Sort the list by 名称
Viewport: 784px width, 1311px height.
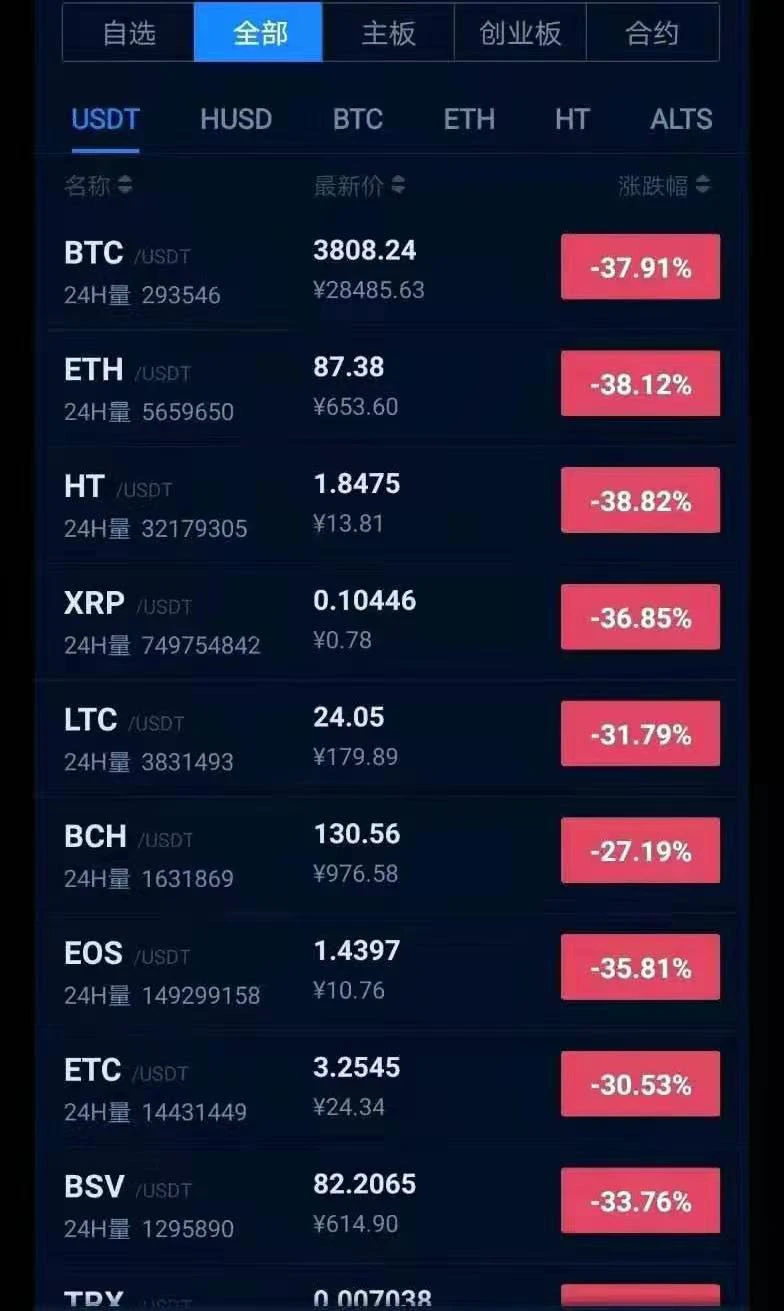pyautogui.click(x=98, y=186)
